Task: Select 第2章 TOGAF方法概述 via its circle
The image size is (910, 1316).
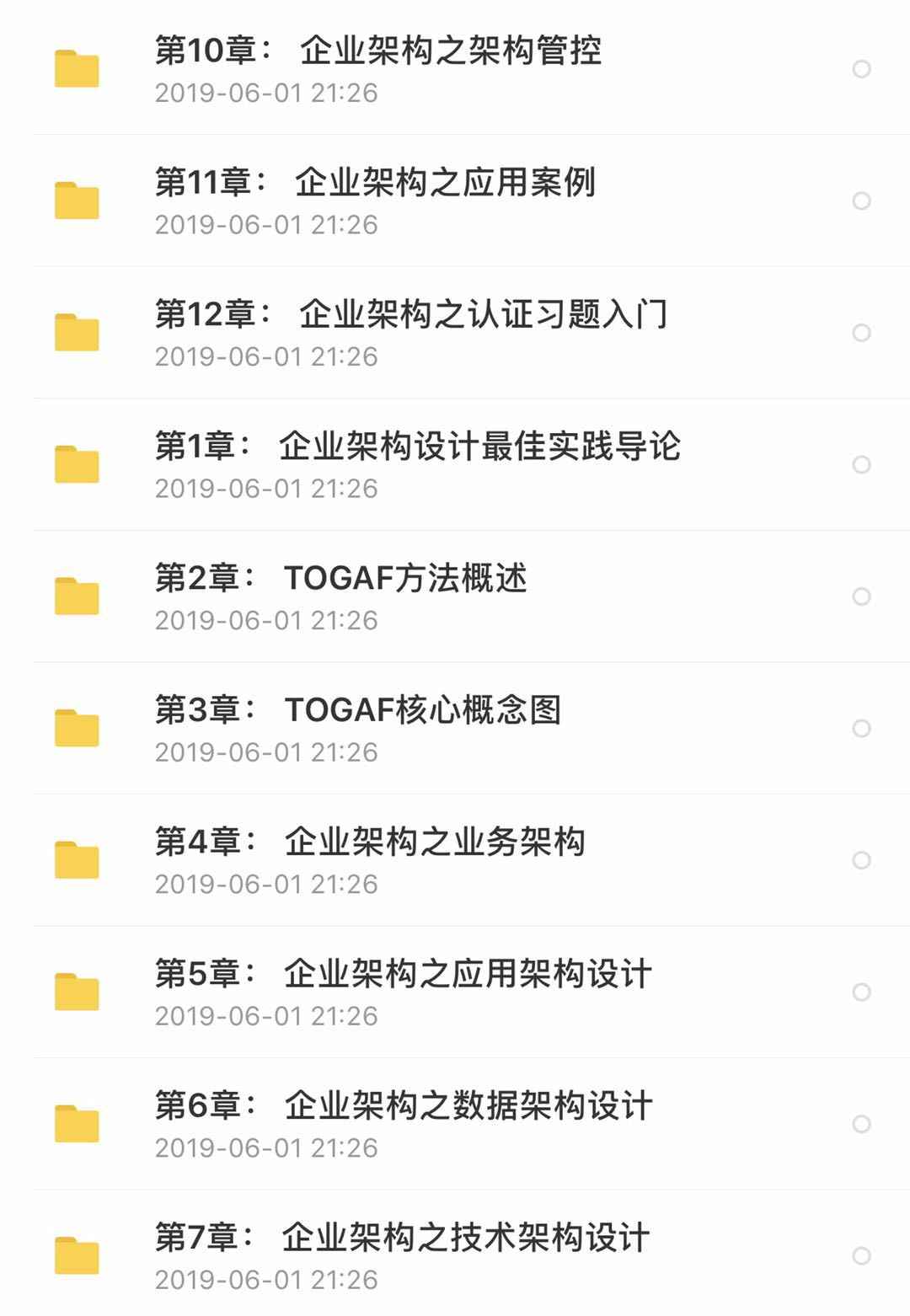Action: [x=861, y=596]
